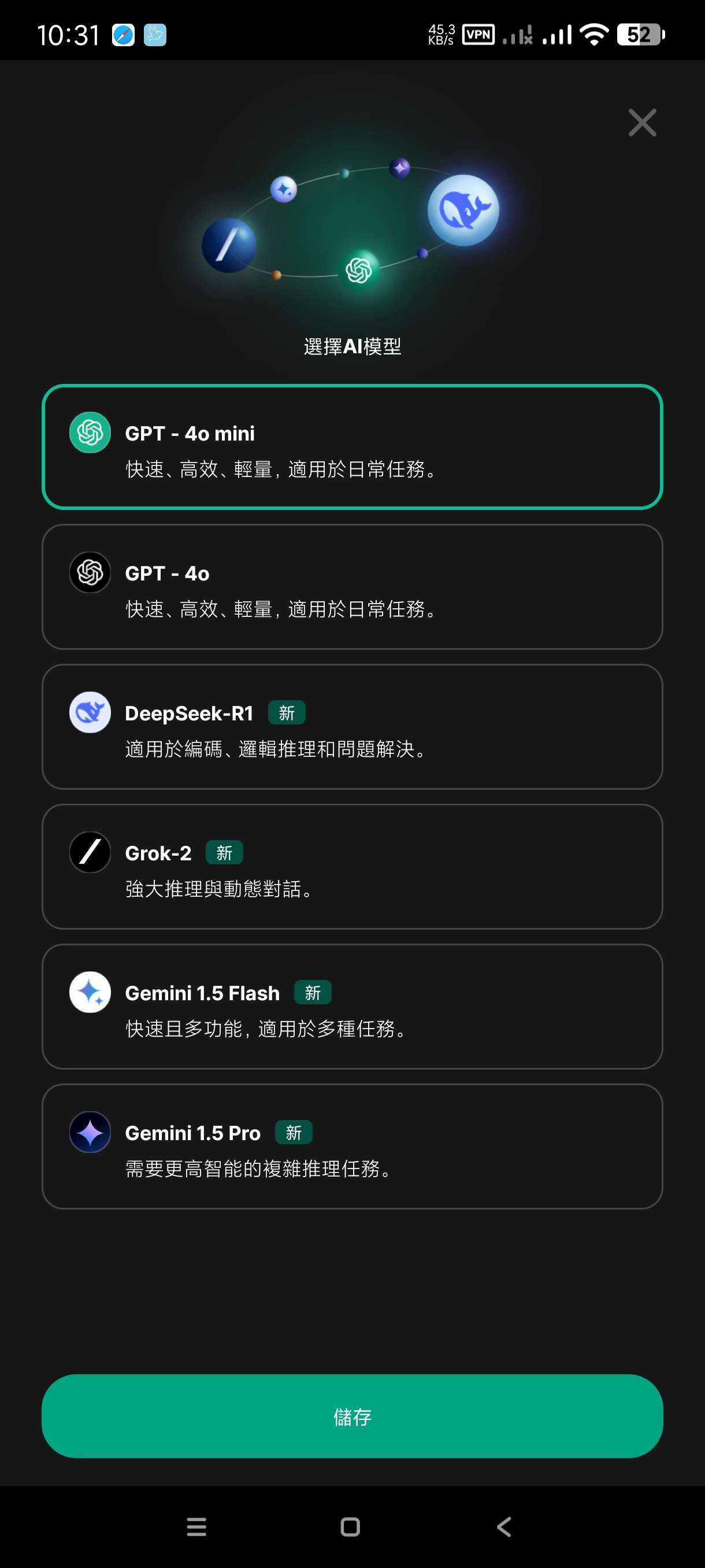The height and width of the screenshot is (1568, 705).
Task: Switch to the Gemini 1.5 Pro model
Action: (351, 1147)
